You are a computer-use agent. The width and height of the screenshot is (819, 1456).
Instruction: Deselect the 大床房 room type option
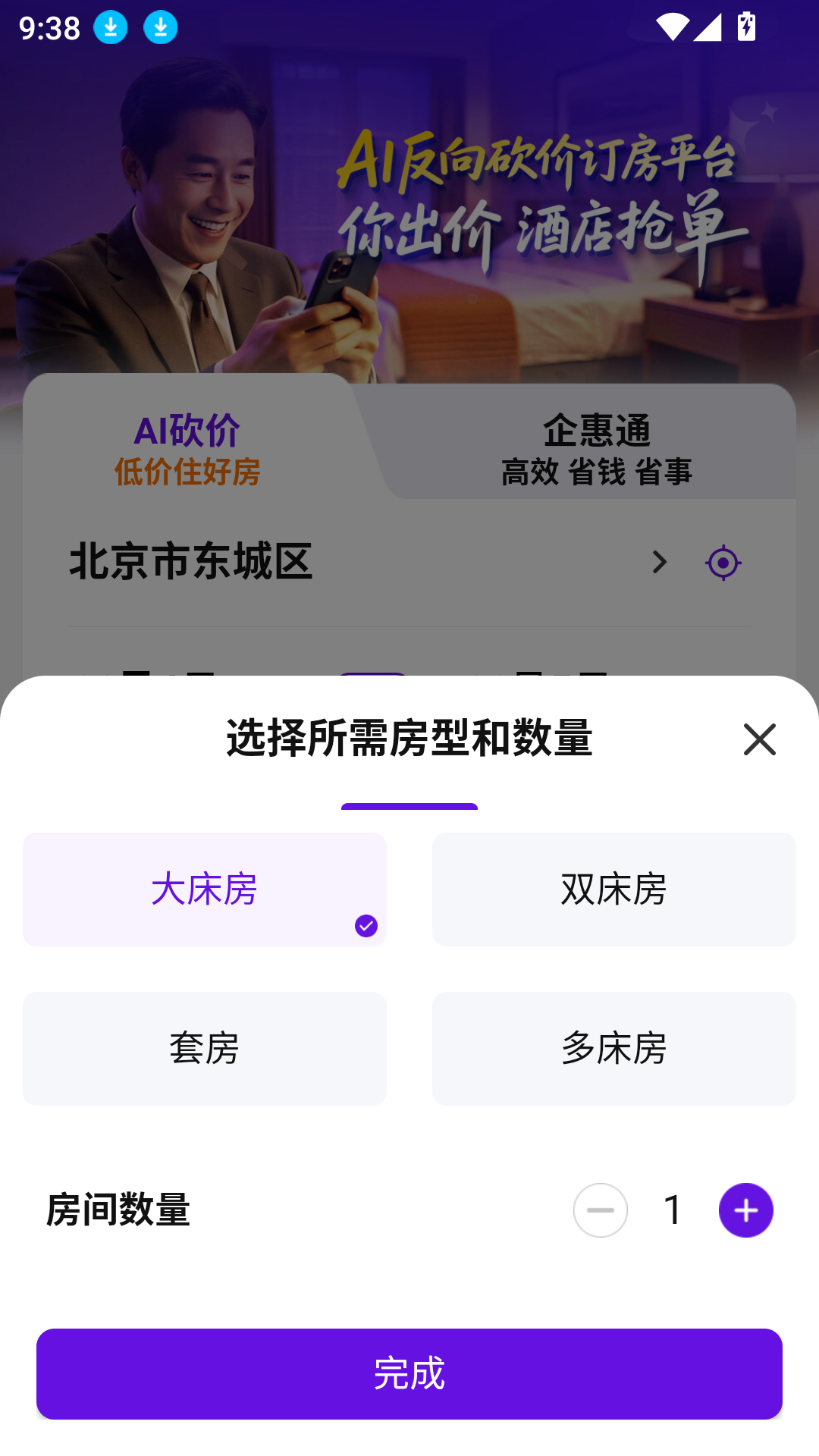(205, 889)
